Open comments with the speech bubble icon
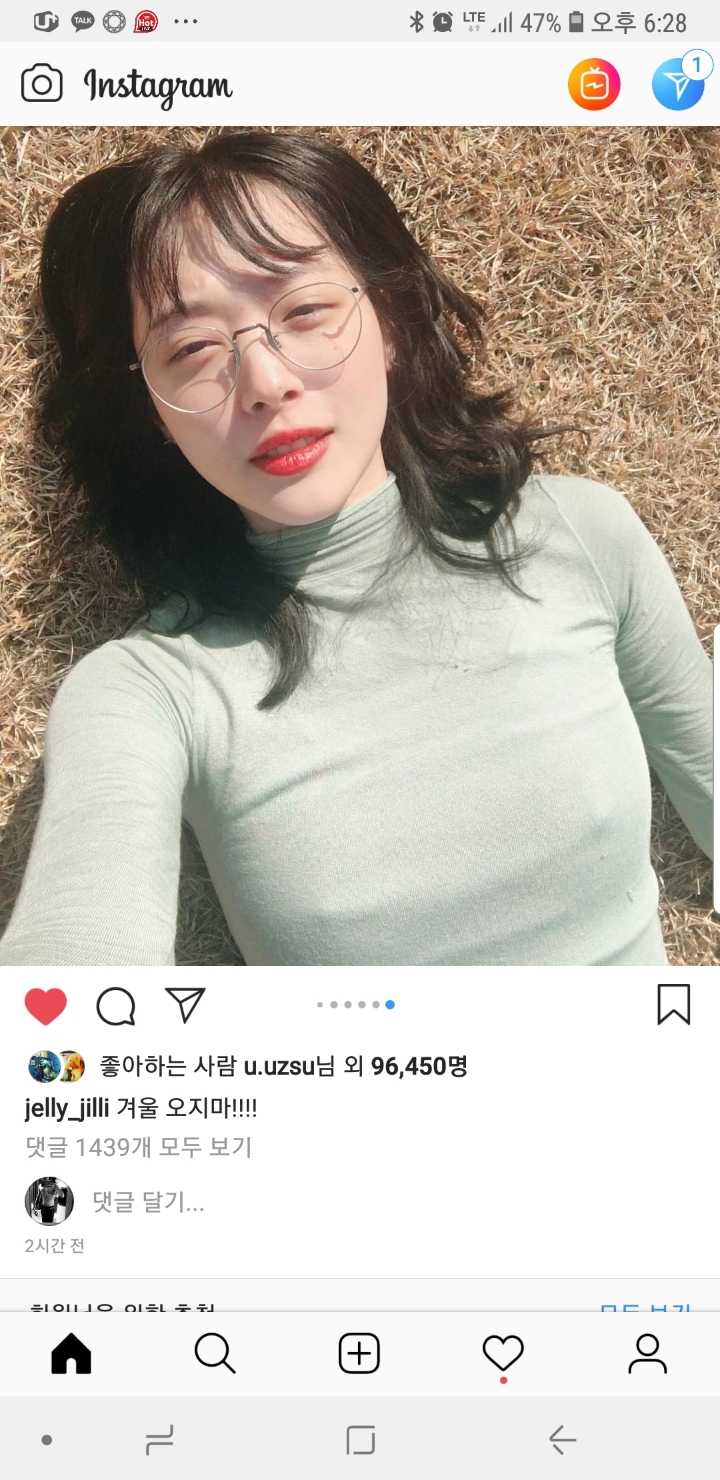Image resolution: width=720 pixels, height=1480 pixels. point(116,1006)
